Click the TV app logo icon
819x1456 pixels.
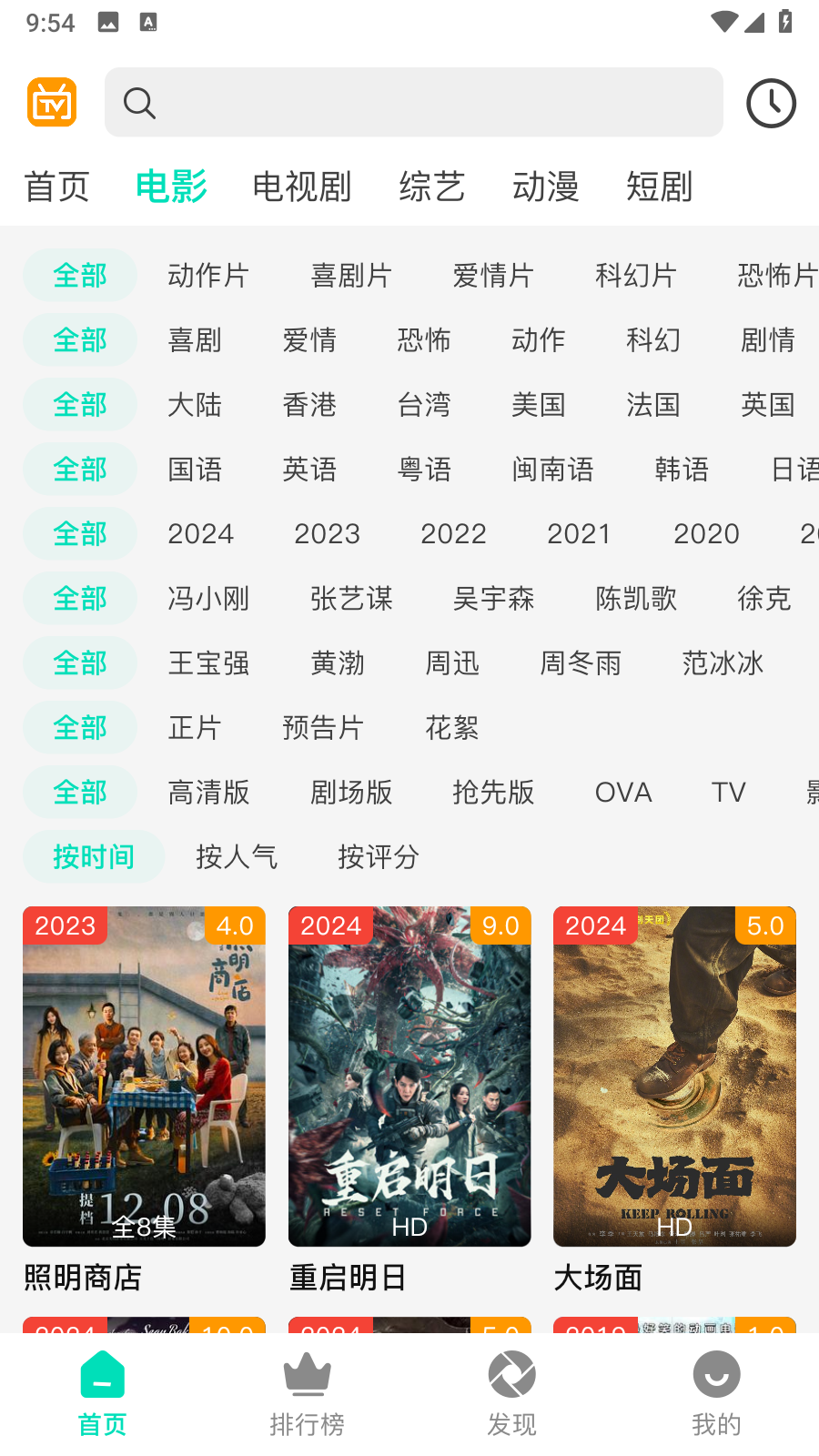[51, 102]
